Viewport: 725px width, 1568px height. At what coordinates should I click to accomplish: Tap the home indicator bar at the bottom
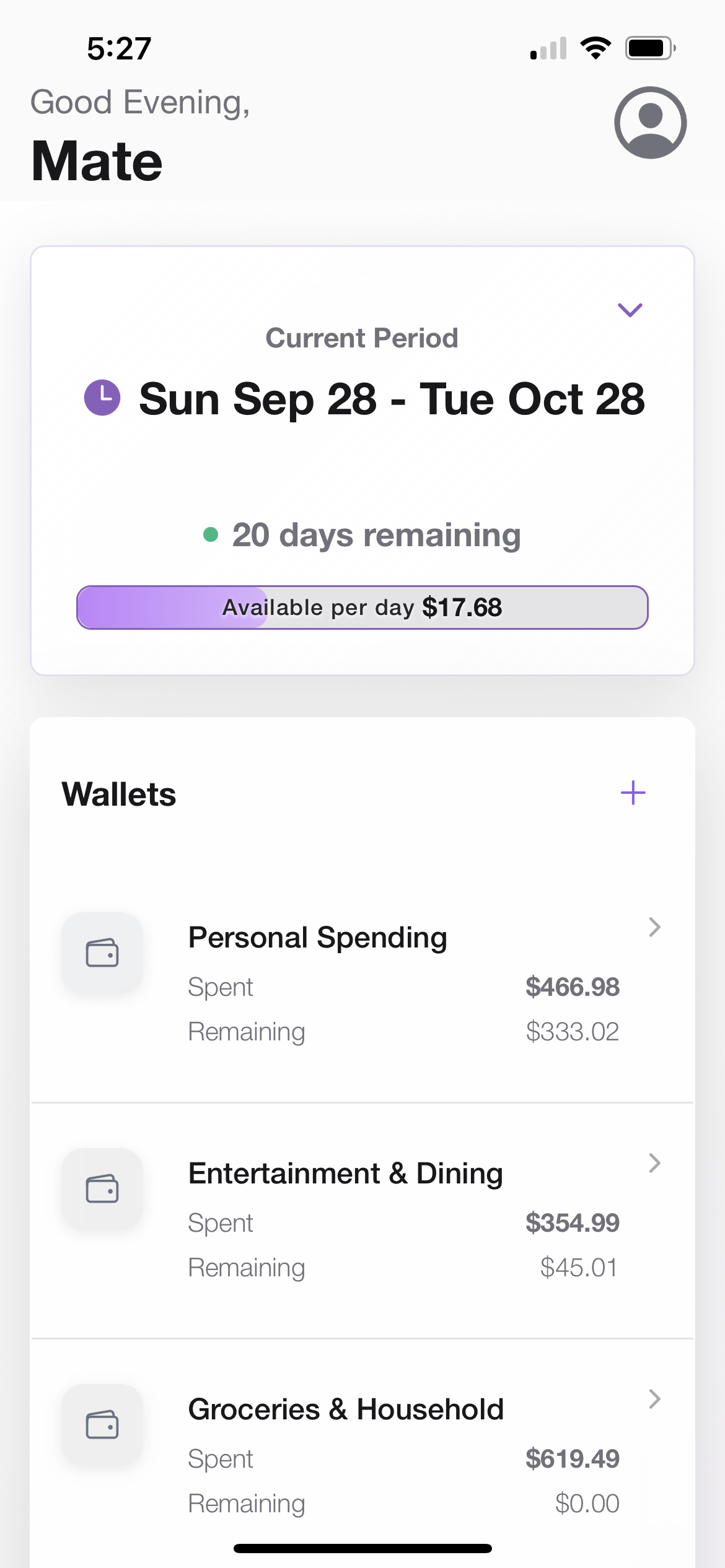click(x=362, y=1549)
